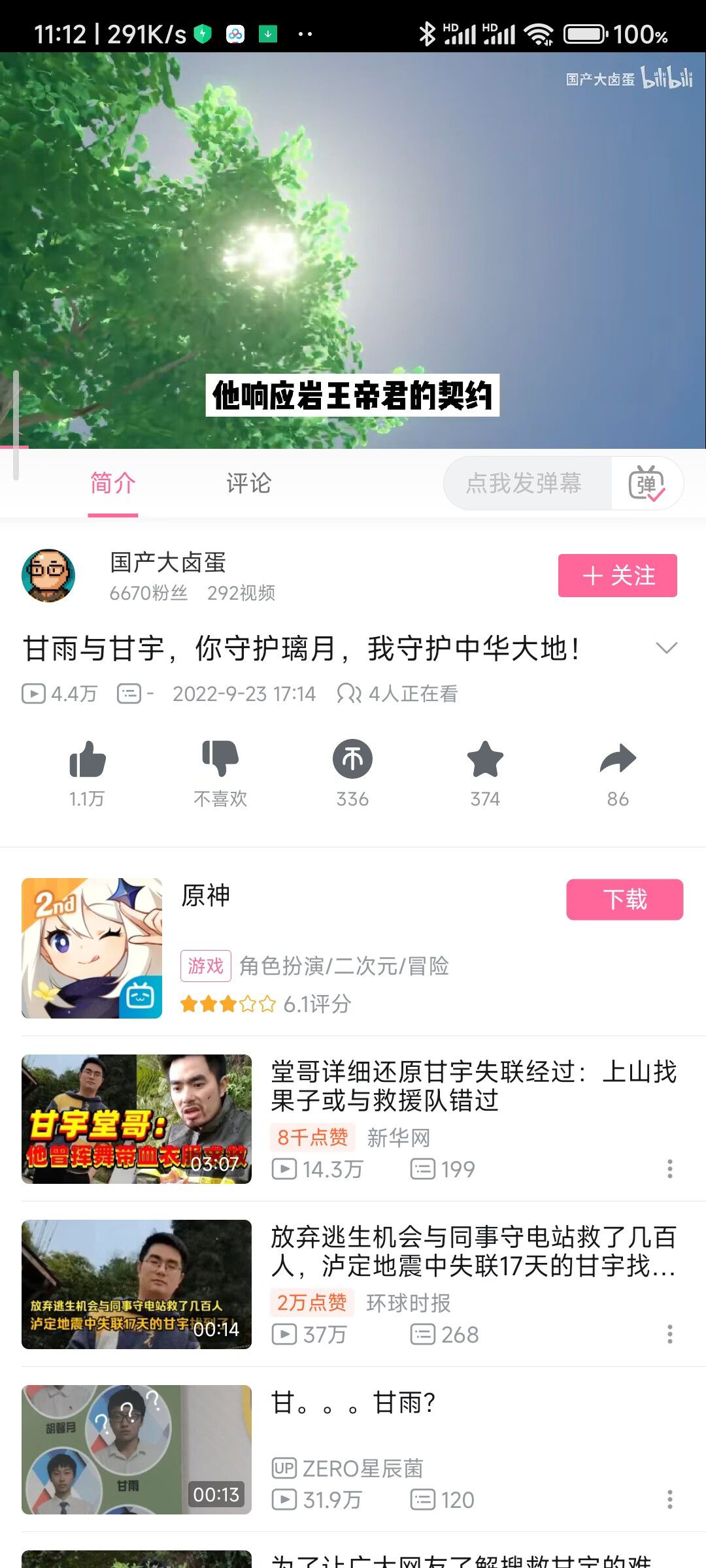Open the video 堂哥详细还原甘宇失联经过
Screen dimensions: 706x1568
(x=473, y=1086)
